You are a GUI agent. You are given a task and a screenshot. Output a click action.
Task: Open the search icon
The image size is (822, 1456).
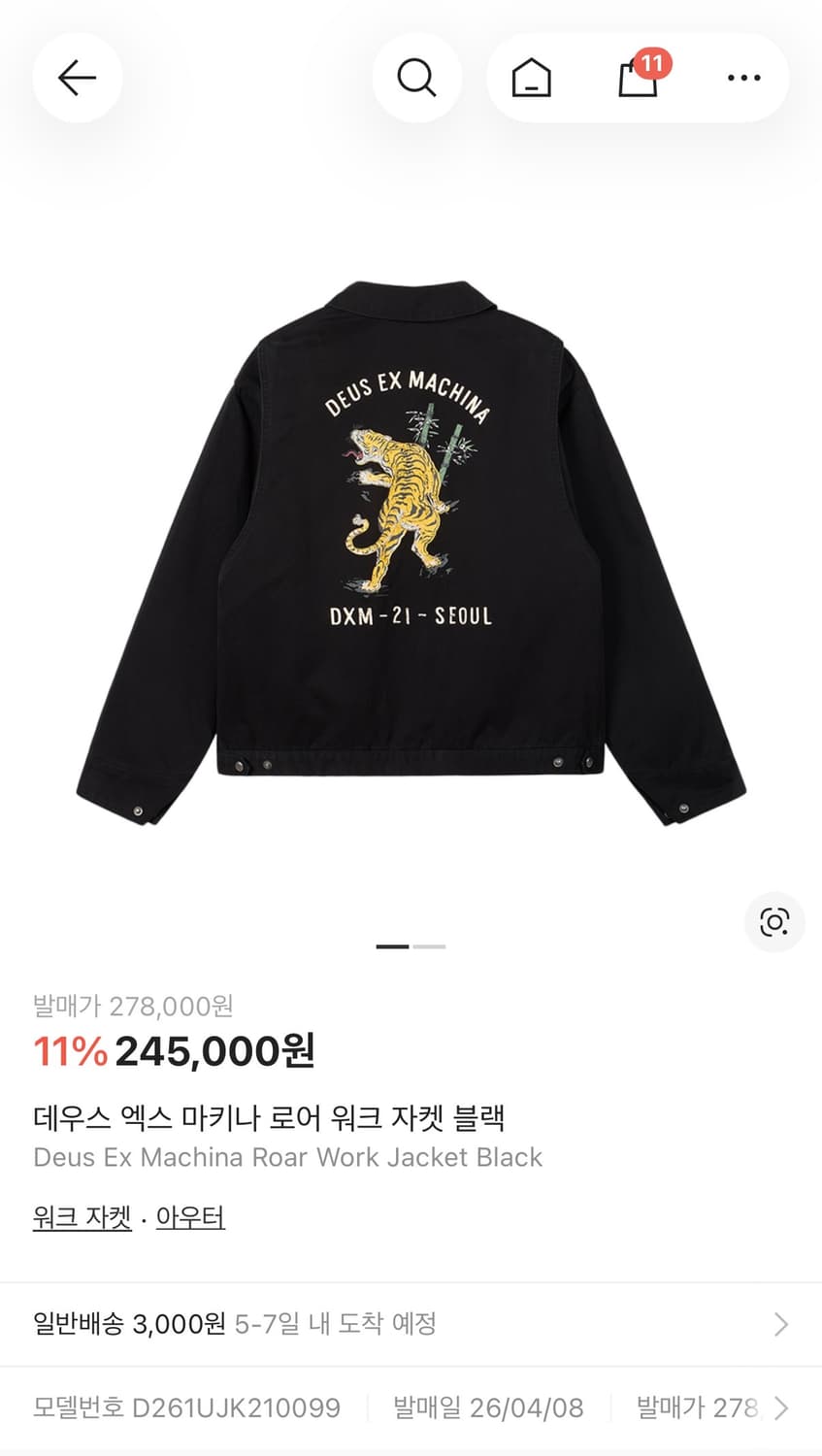pos(417,78)
